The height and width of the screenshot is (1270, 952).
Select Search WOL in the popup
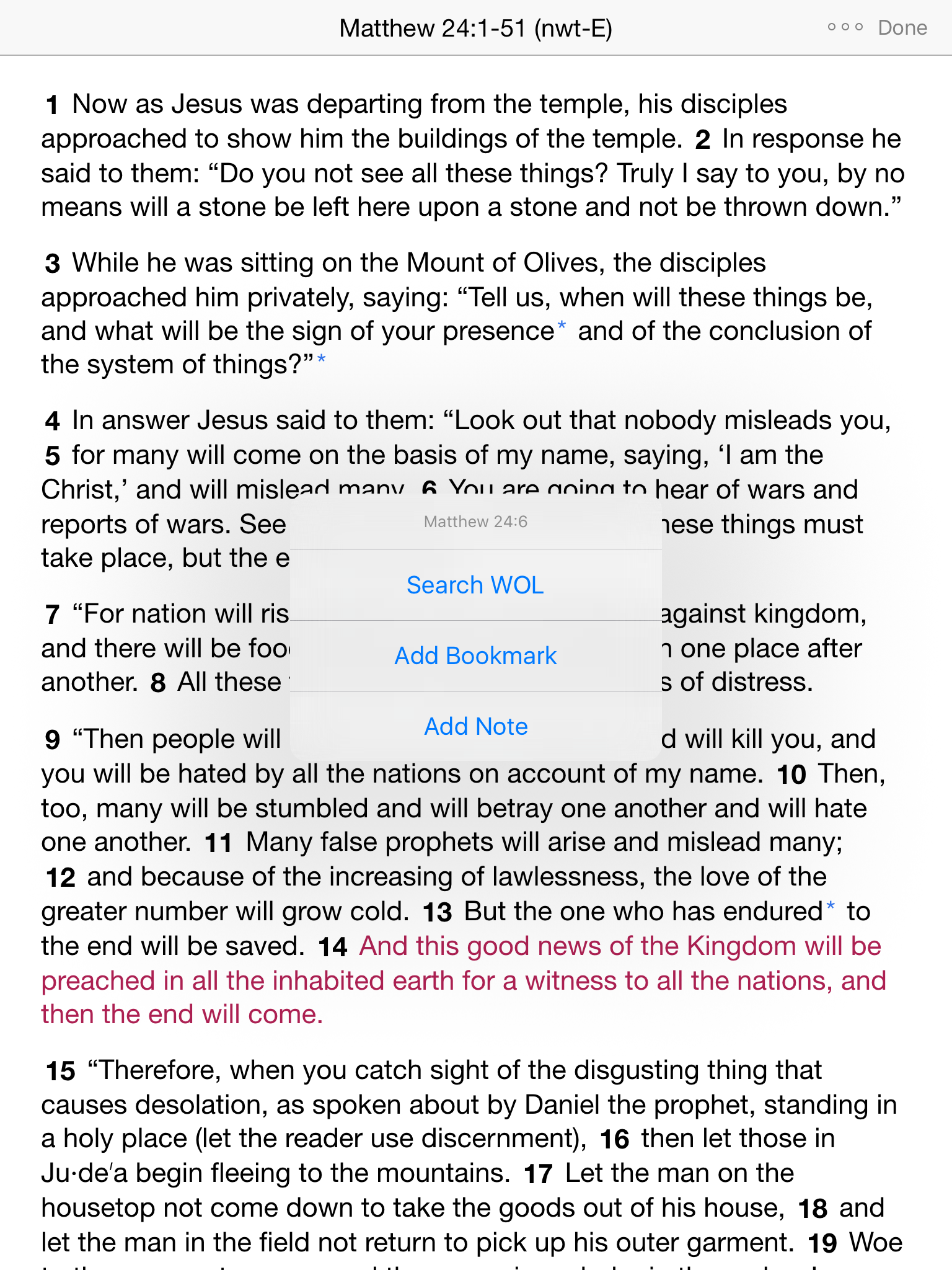click(x=475, y=585)
